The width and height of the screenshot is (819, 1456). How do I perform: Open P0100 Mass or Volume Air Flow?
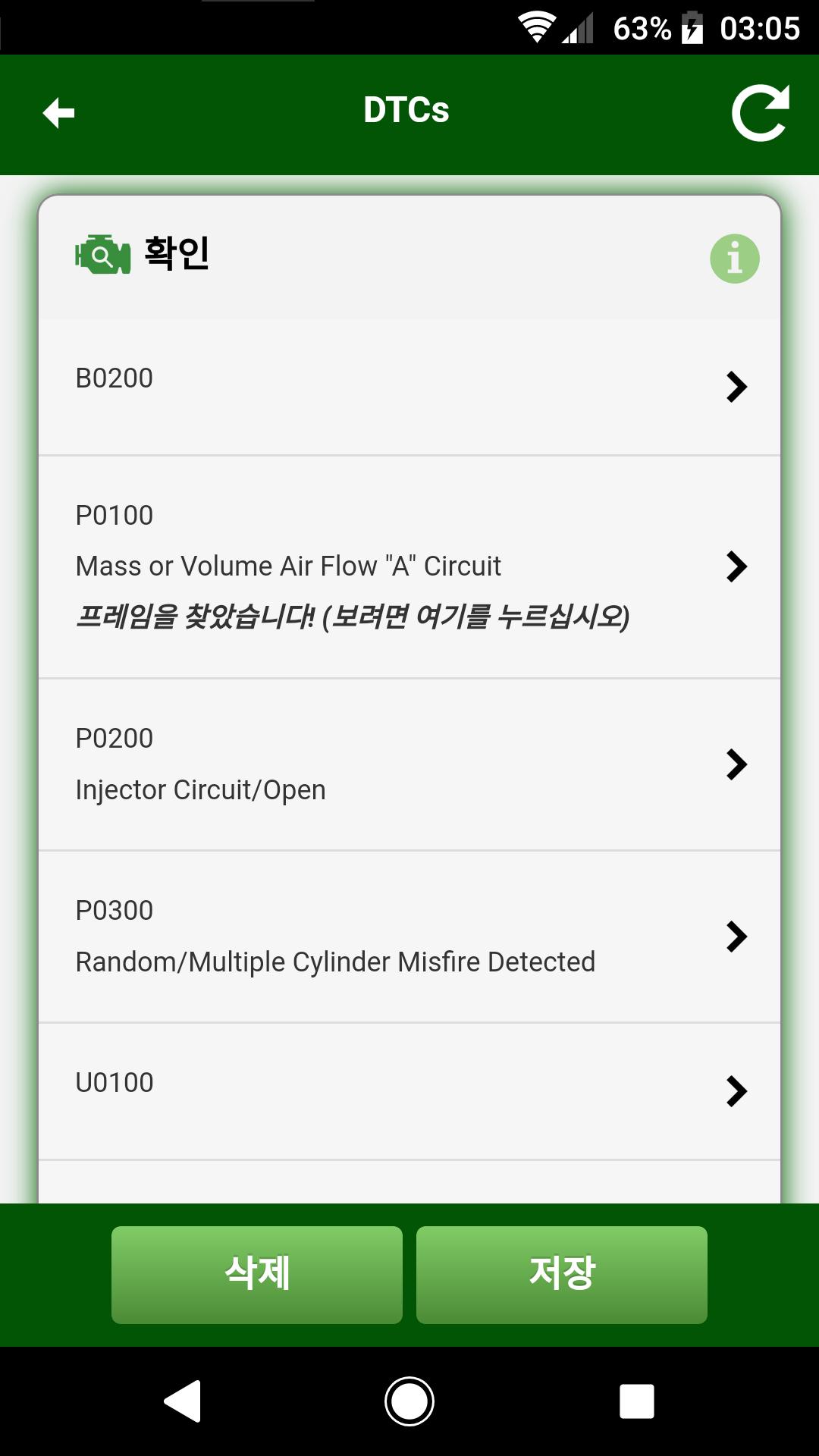(409, 567)
